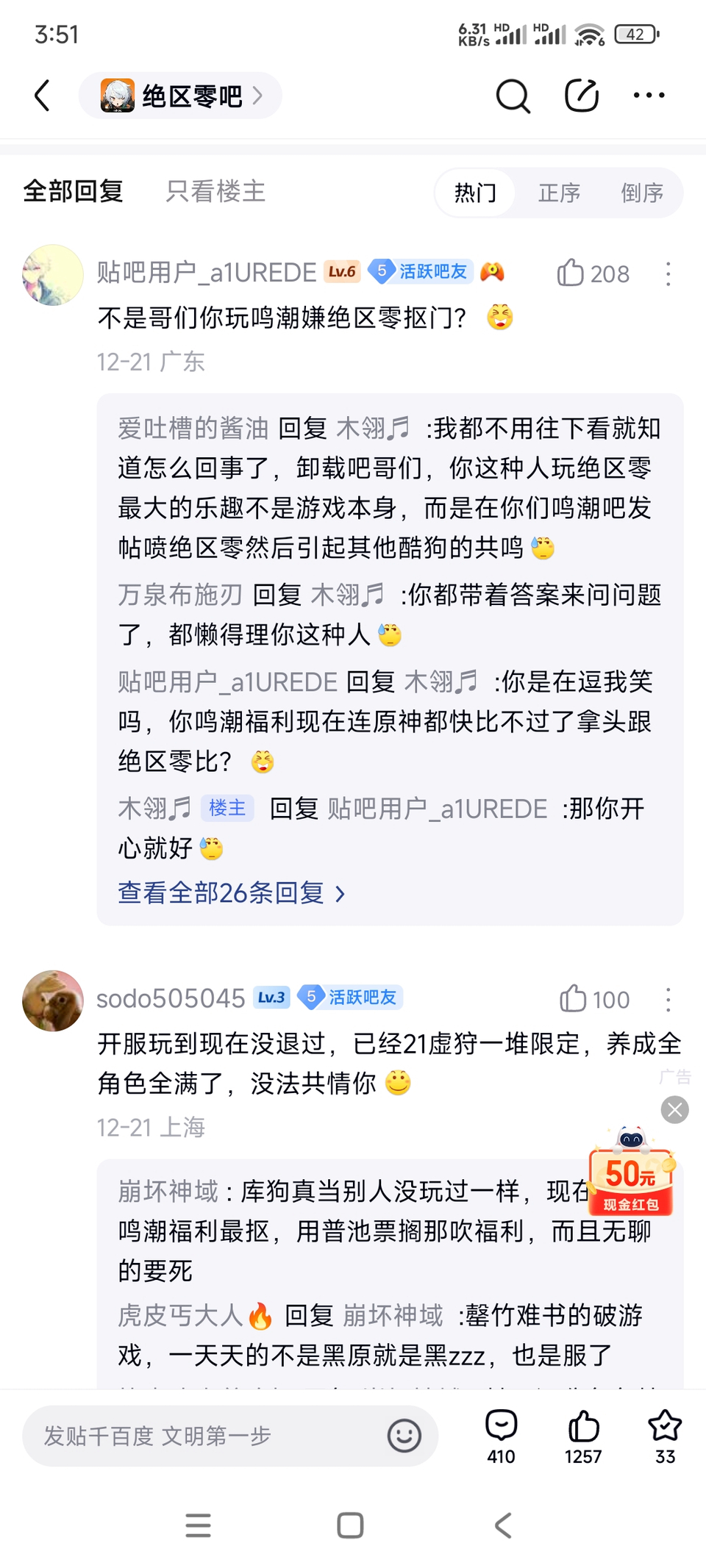Open the 绝区零吧 forum chip

[180, 96]
